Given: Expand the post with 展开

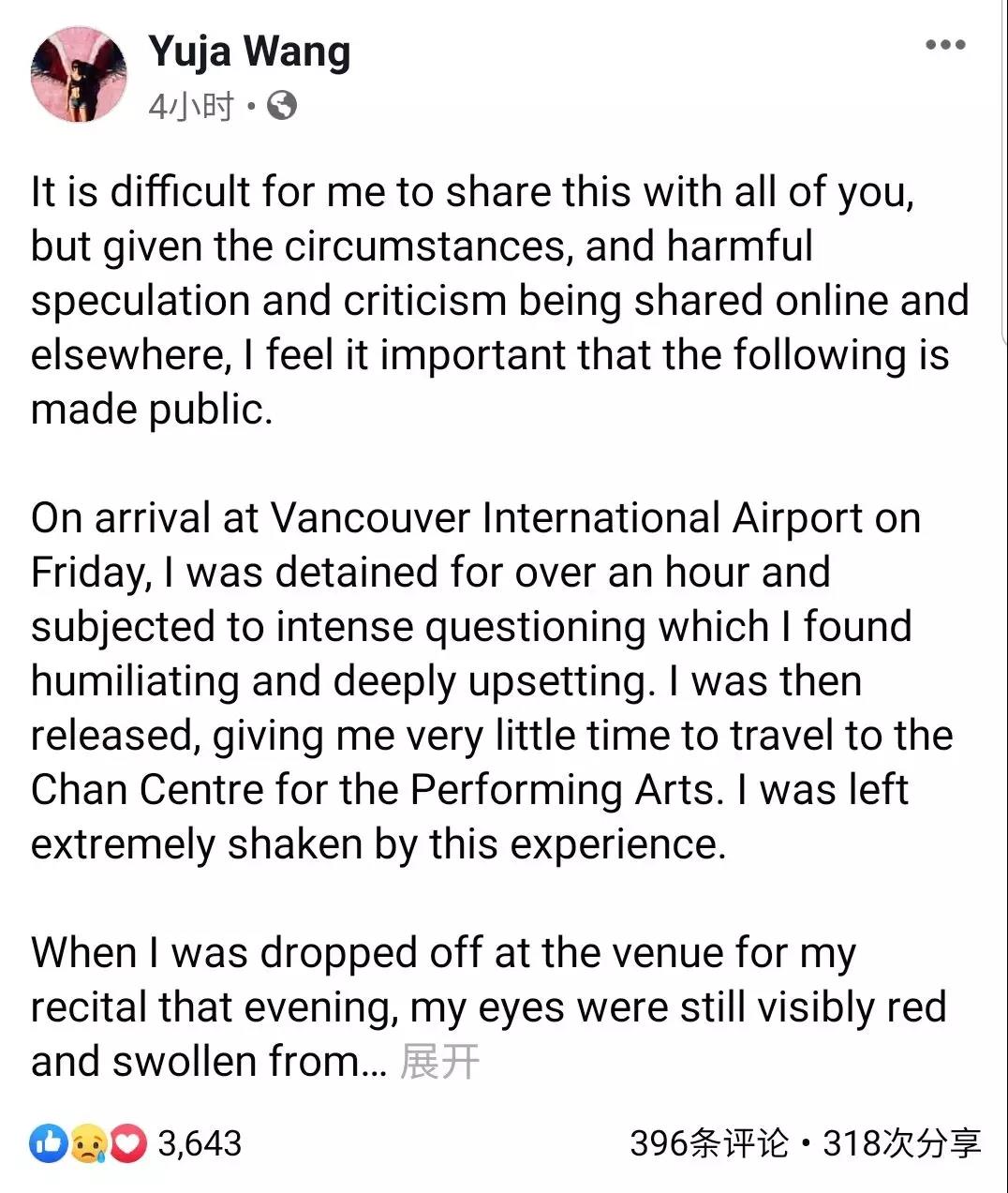Looking at the screenshot, I should (x=439, y=1062).
